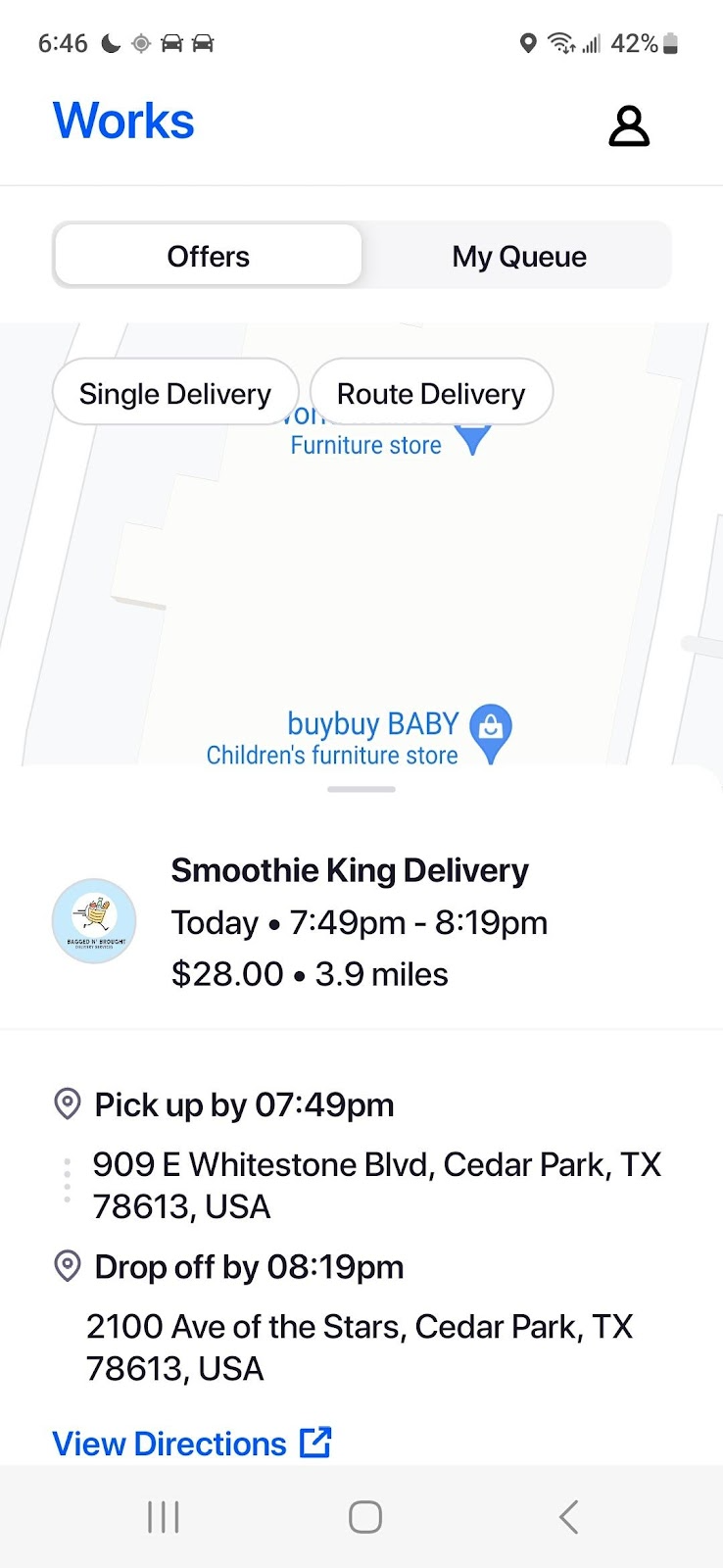Image resolution: width=723 pixels, height=1568 pixels.
Task: Select the Offers tab
Action: click(209, 256)
